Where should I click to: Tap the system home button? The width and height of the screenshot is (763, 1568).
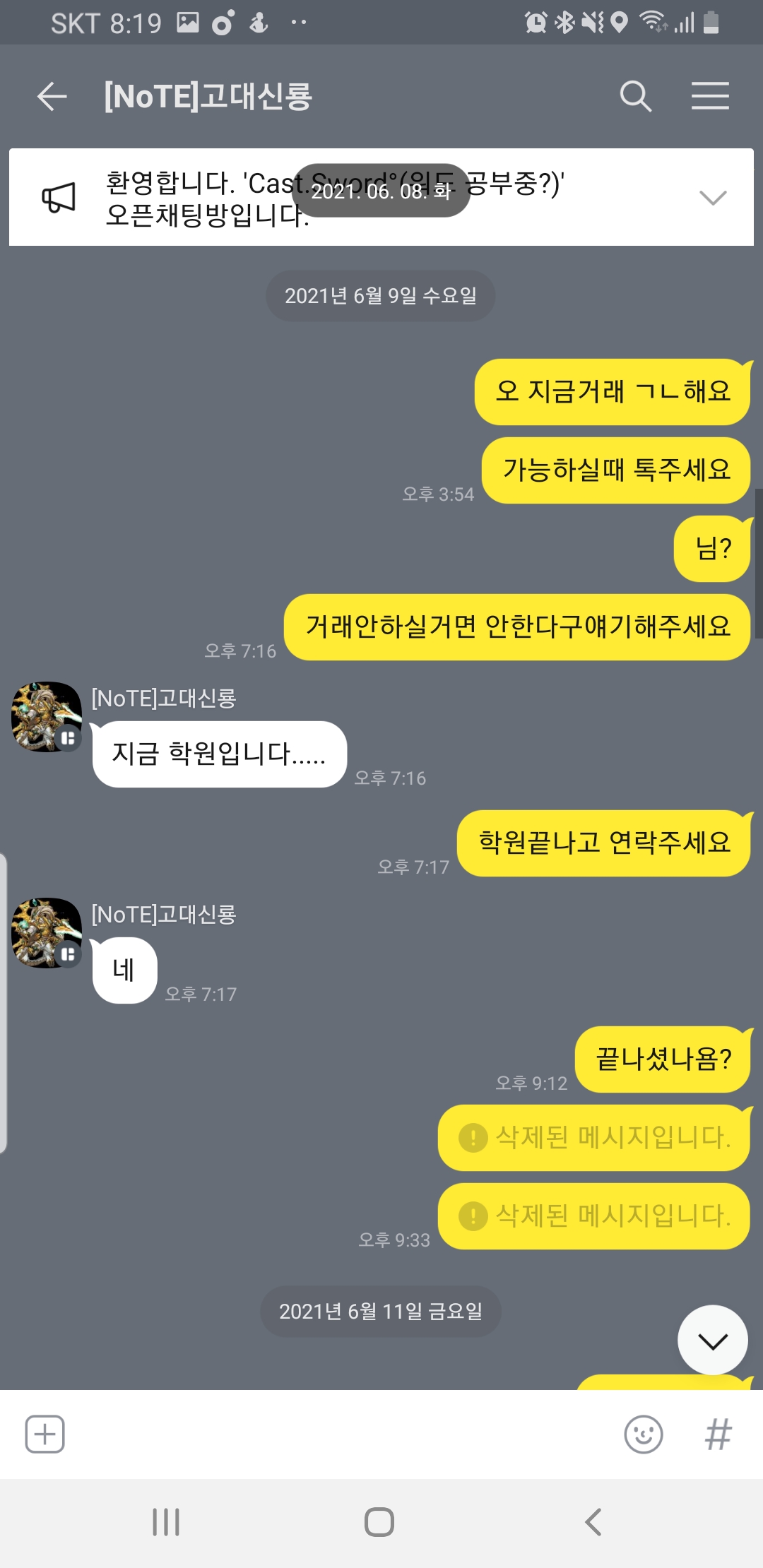(379, 1521)
